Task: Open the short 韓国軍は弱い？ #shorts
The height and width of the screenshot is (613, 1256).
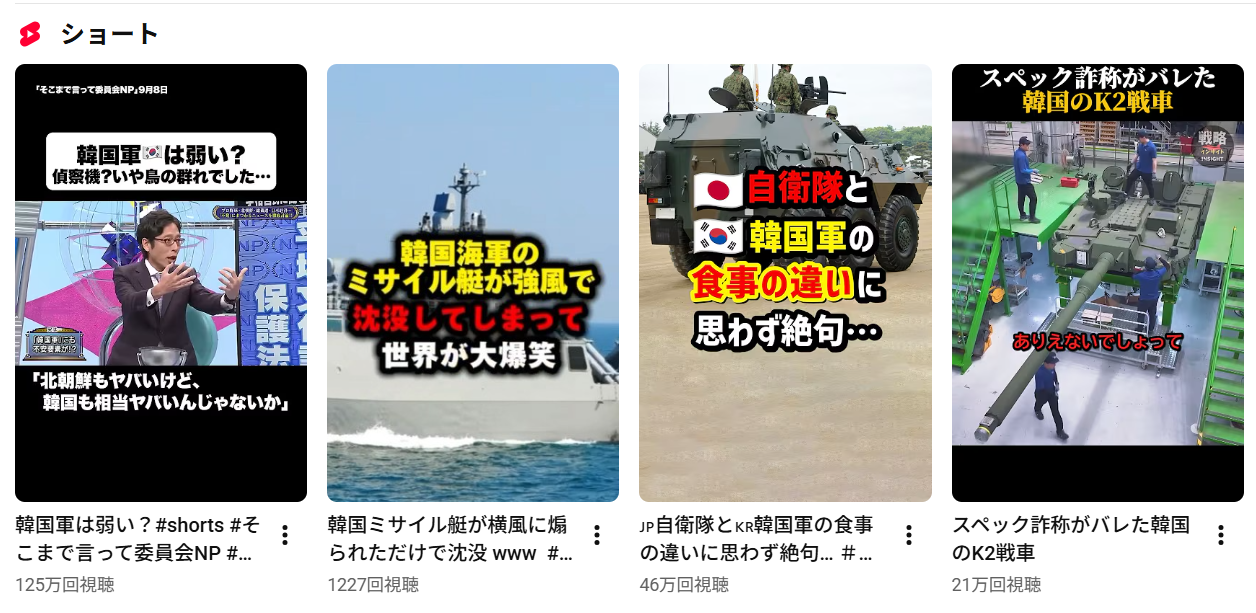Action: click(x=161, y=283)
